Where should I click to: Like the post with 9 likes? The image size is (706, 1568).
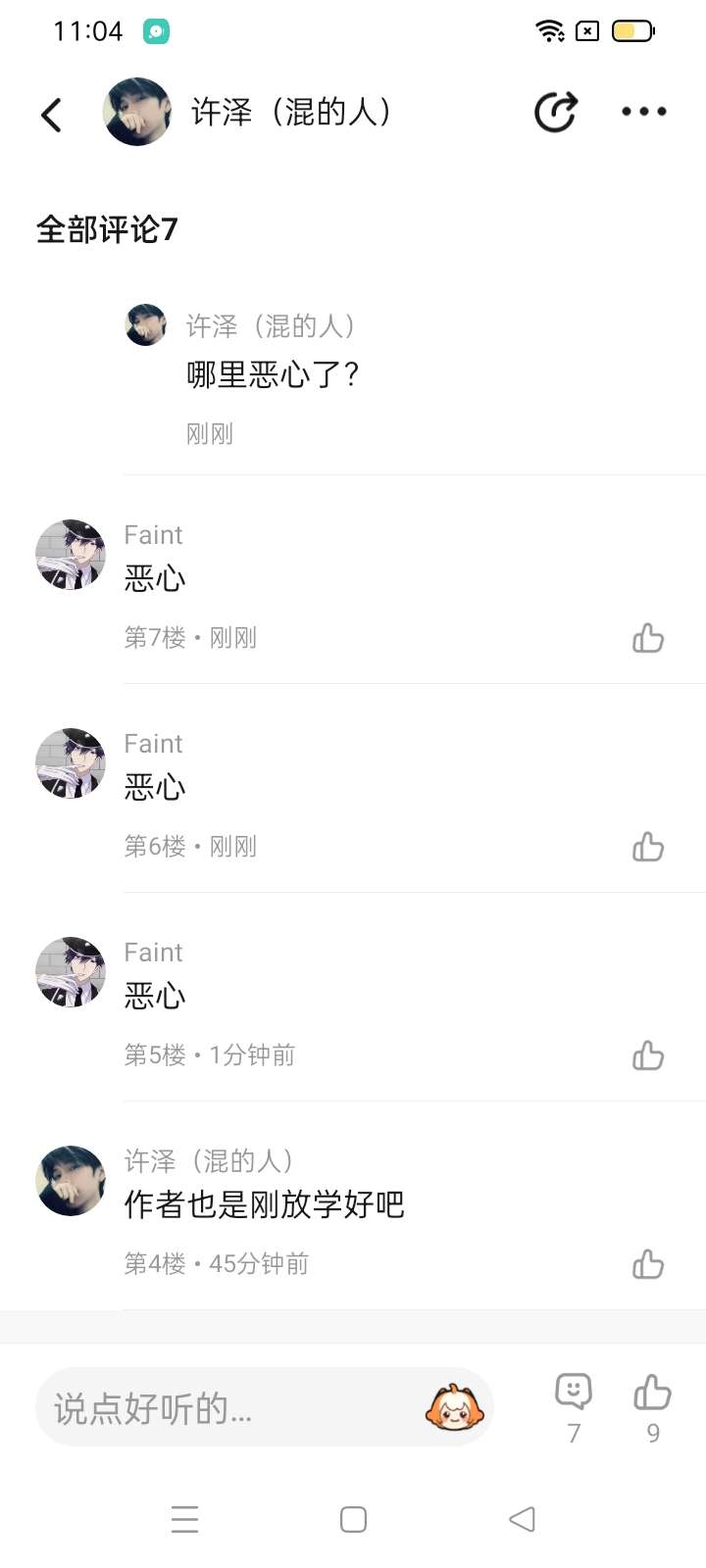652,1392
